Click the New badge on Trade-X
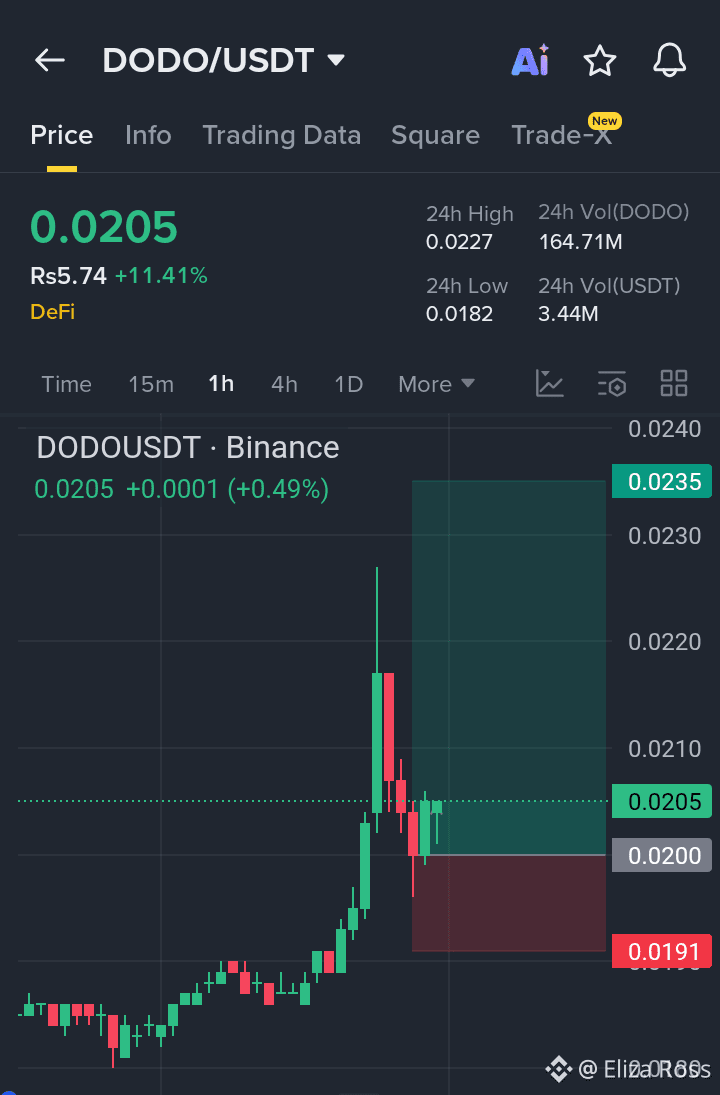 [604, 120]
